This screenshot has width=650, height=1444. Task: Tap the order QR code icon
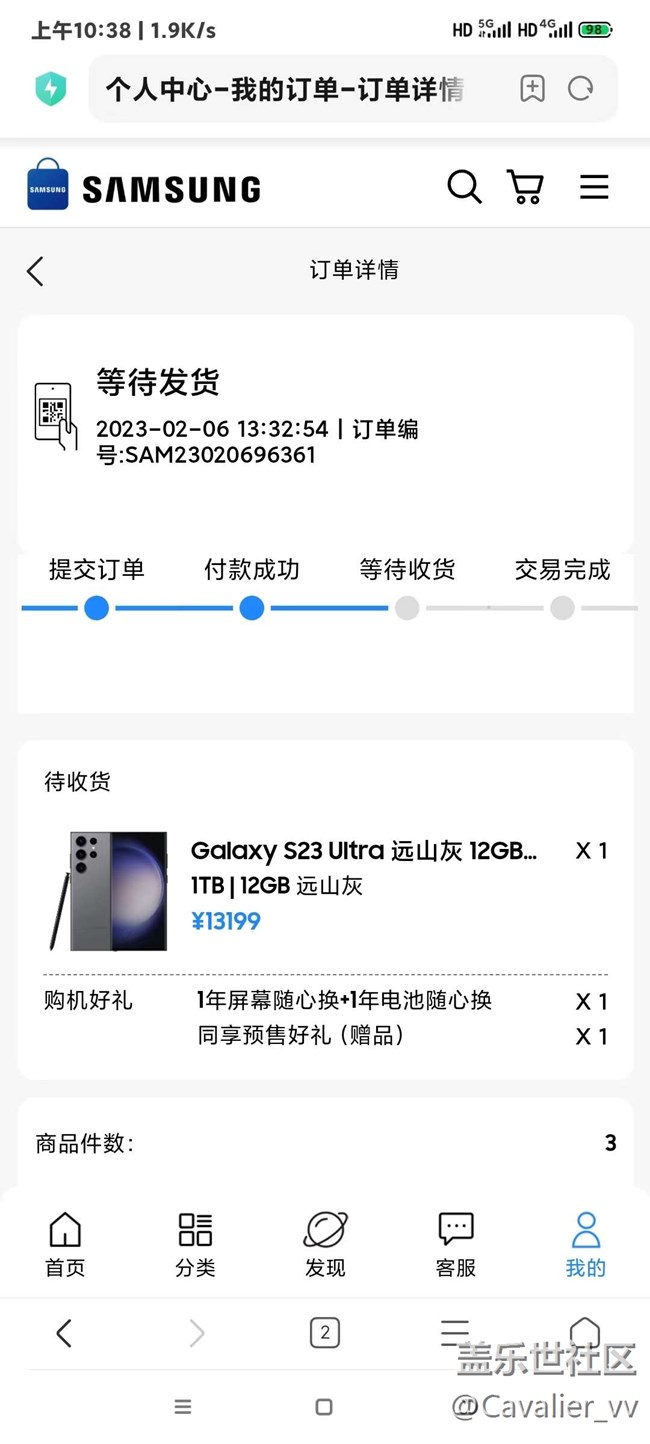[x=56, y=415]
